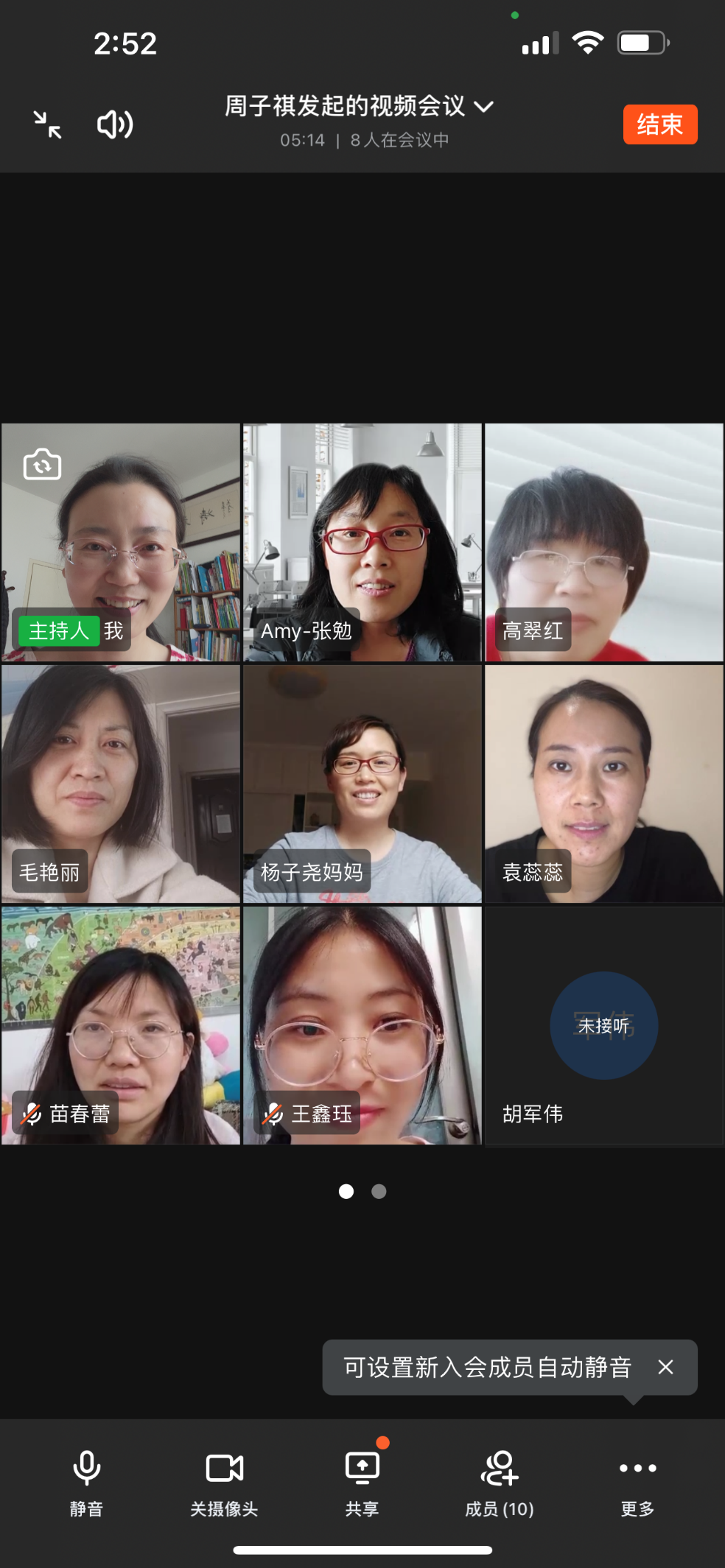Minimize the meeting window
The width and height of the screenshot is (725, 1568).
coord(48,124)
